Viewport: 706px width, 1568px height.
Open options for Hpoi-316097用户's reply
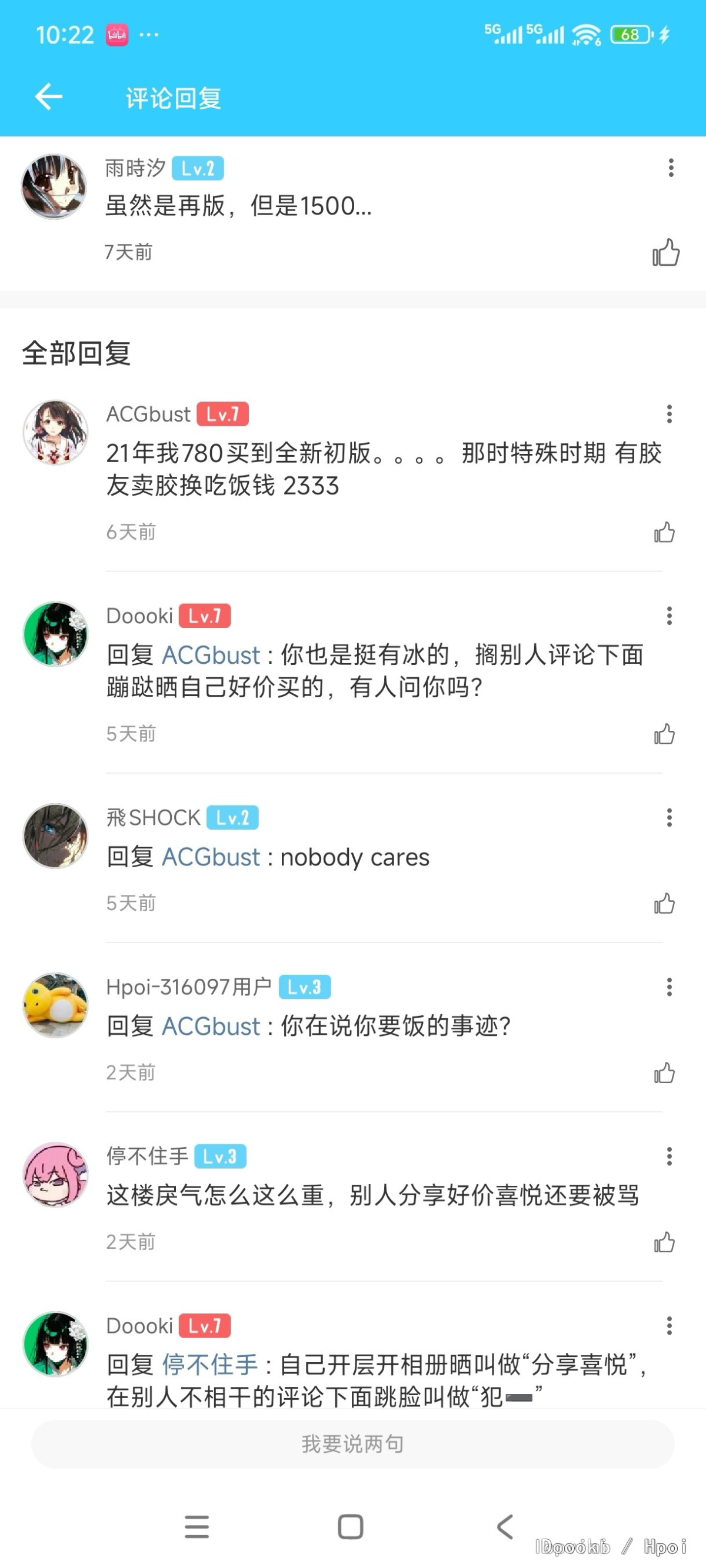(669, 987)
